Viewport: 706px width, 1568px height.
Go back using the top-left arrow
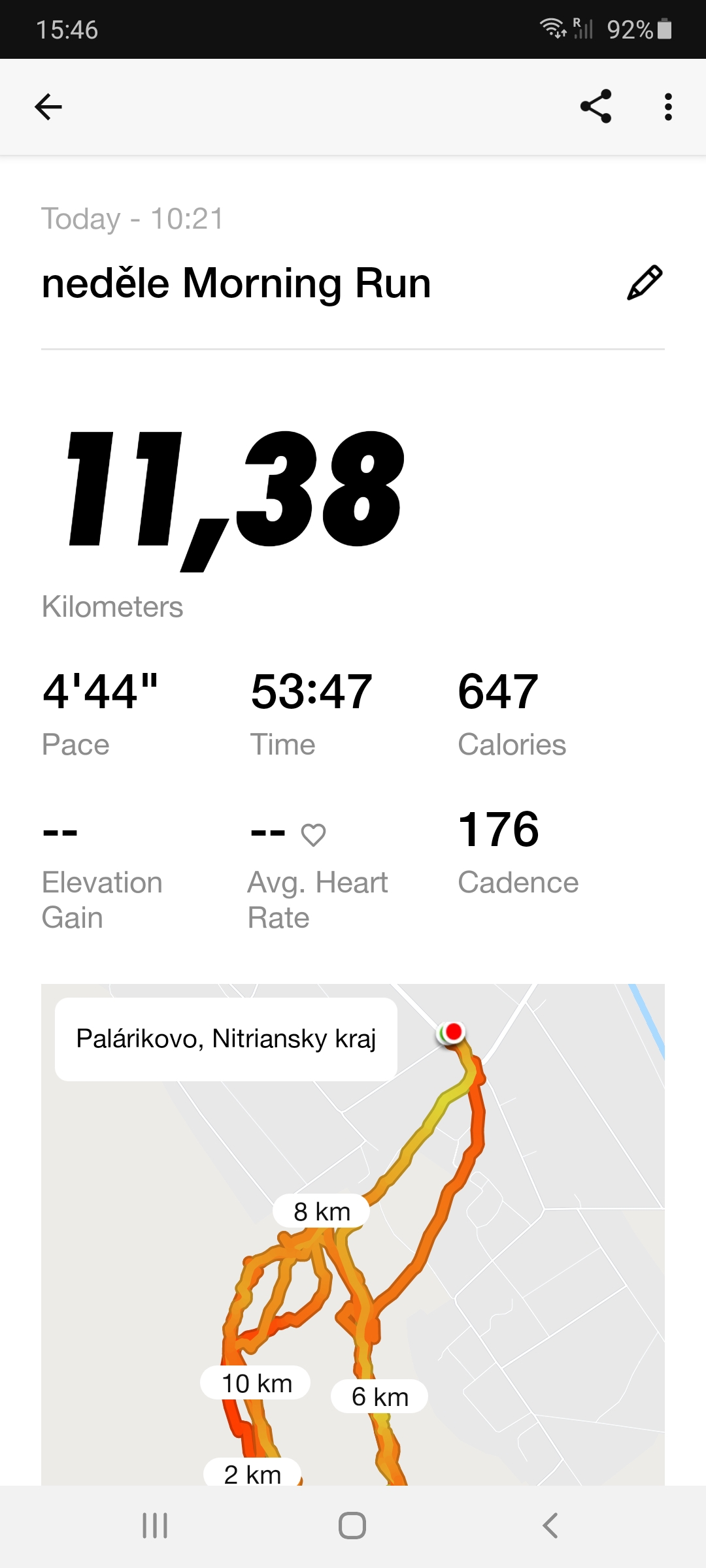click(48, 107)
